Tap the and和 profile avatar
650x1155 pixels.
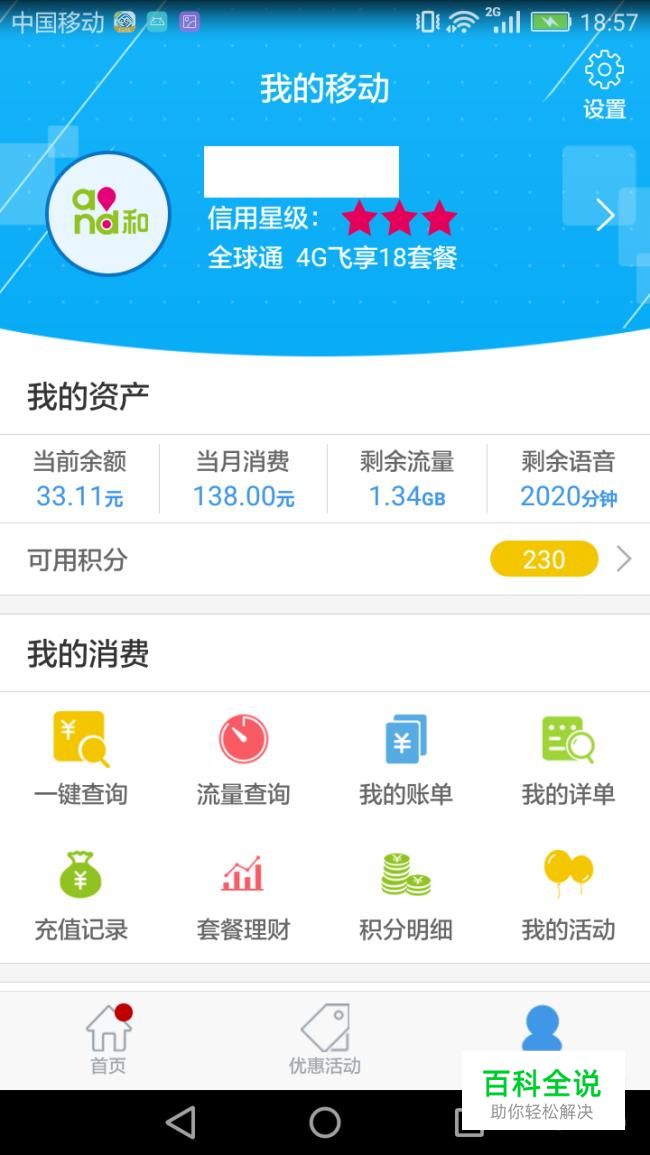pyautogui.click(x=108, y=214)
